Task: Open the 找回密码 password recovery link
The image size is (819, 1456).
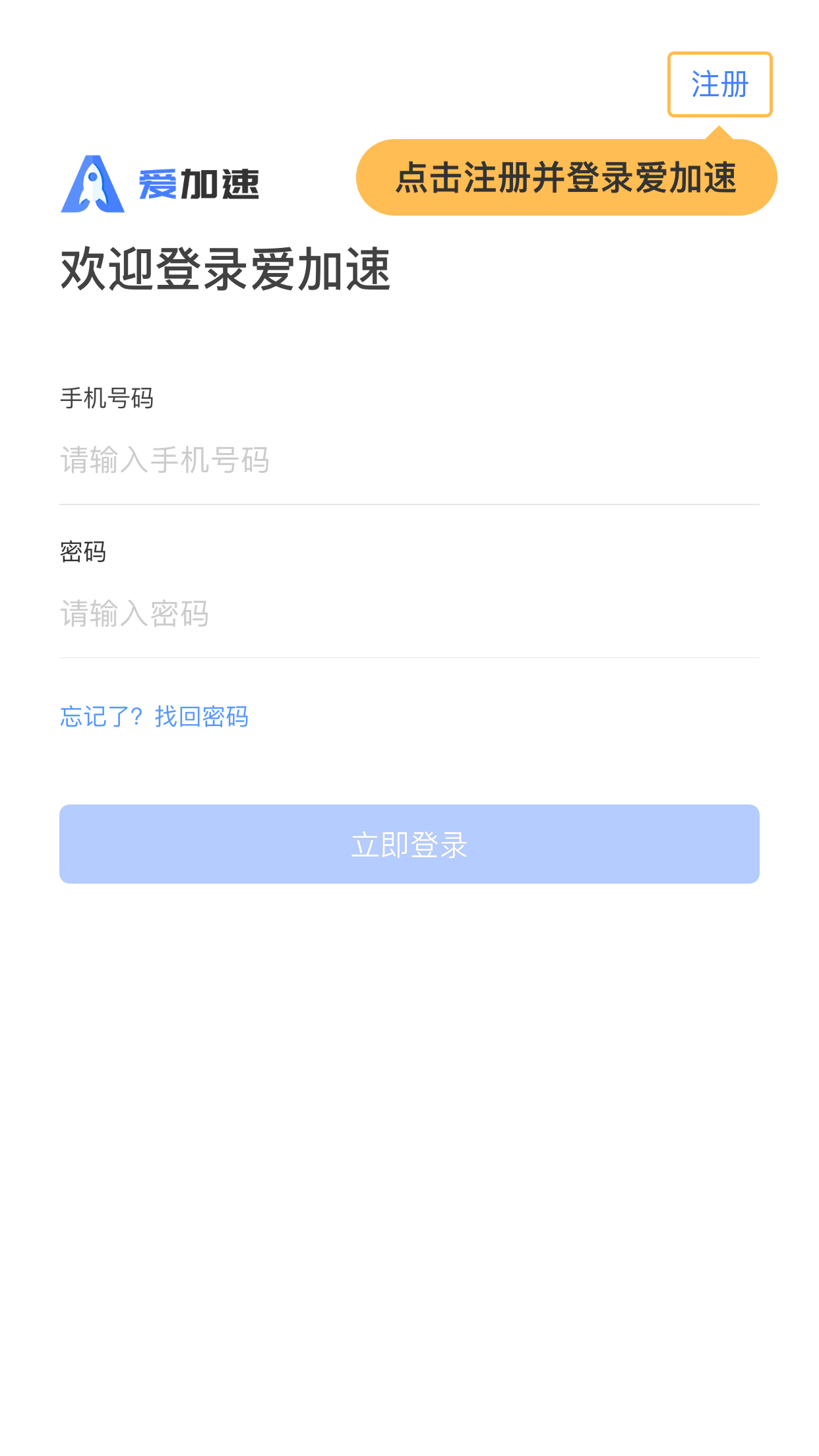Action: pos(201,716)
